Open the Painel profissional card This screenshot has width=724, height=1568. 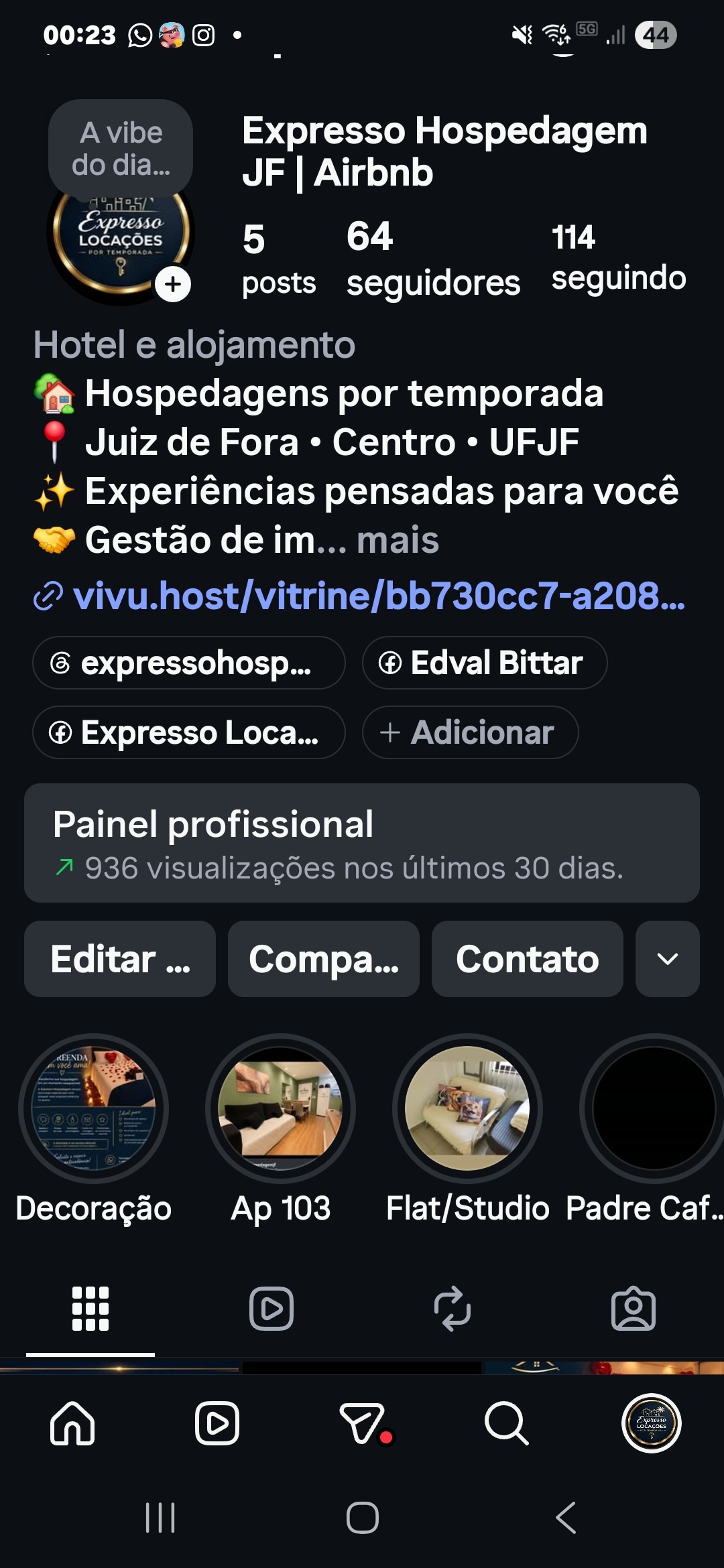point(362,843)
